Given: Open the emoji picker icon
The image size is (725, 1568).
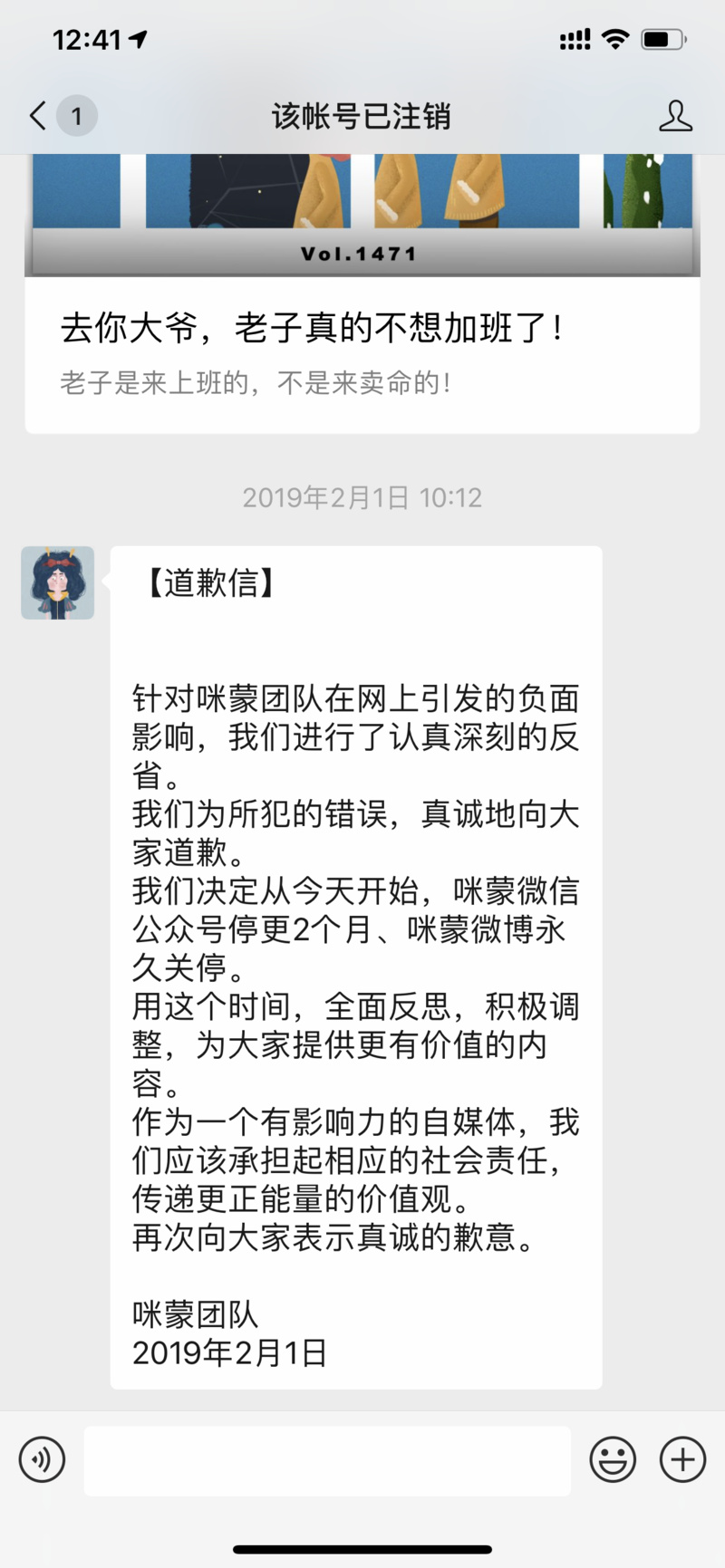Looking at the screenshot, I should [x=613, y=1459].
